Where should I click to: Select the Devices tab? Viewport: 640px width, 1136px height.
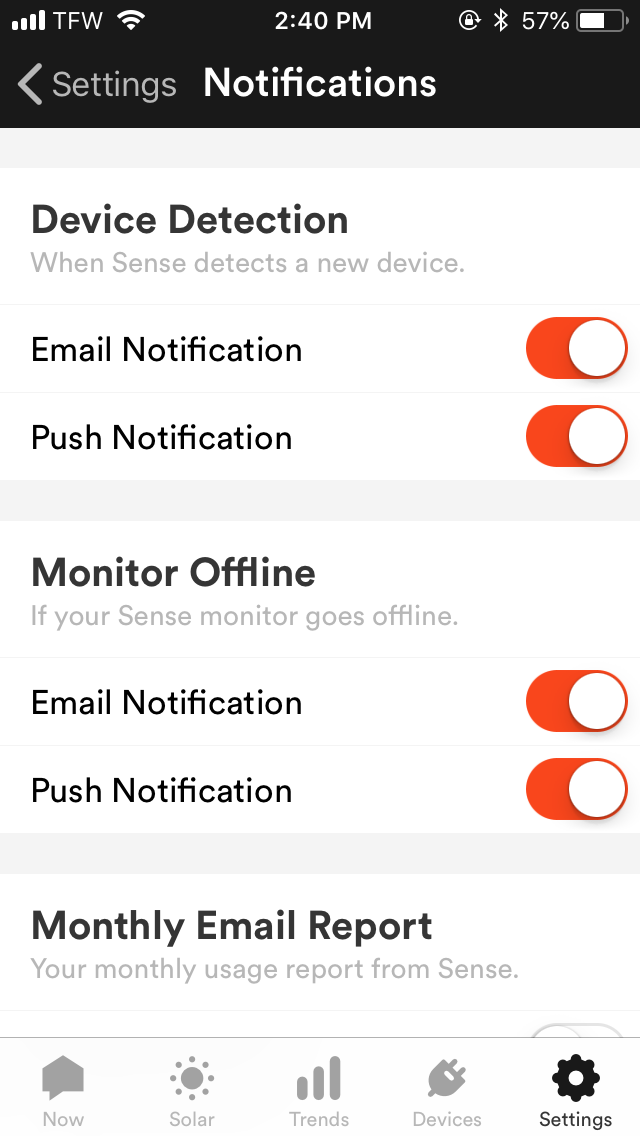tap(447, 1091)
